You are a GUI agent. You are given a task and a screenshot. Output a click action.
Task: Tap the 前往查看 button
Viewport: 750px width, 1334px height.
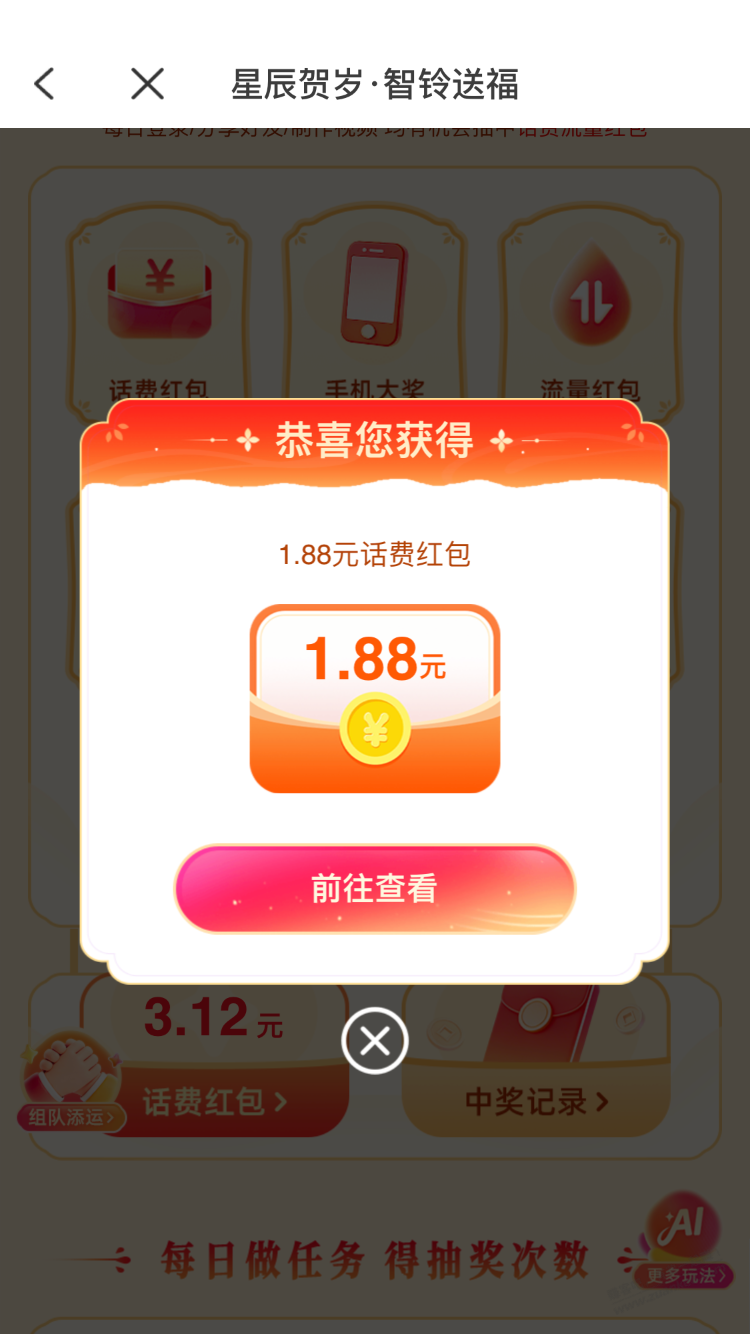(x=375, y=889)
